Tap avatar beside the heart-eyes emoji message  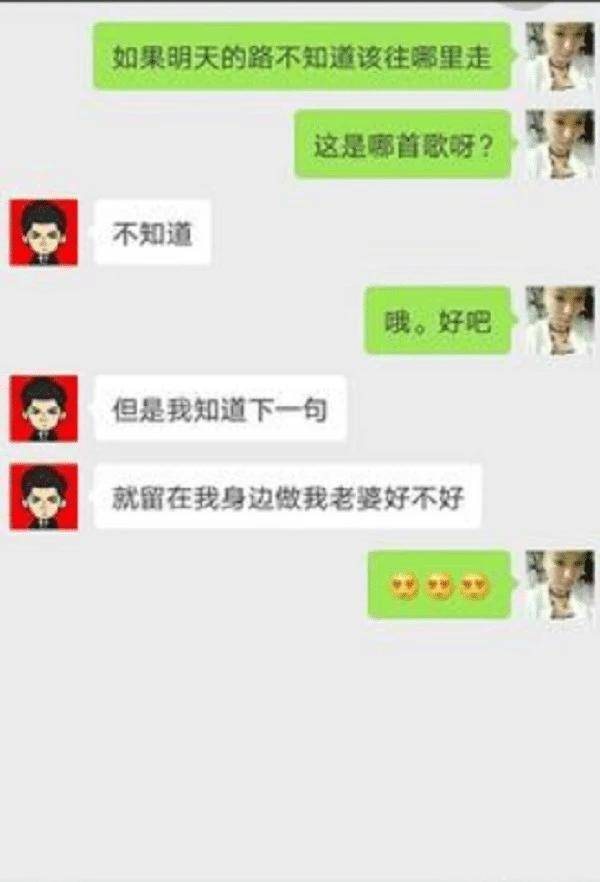click(559, 584)
